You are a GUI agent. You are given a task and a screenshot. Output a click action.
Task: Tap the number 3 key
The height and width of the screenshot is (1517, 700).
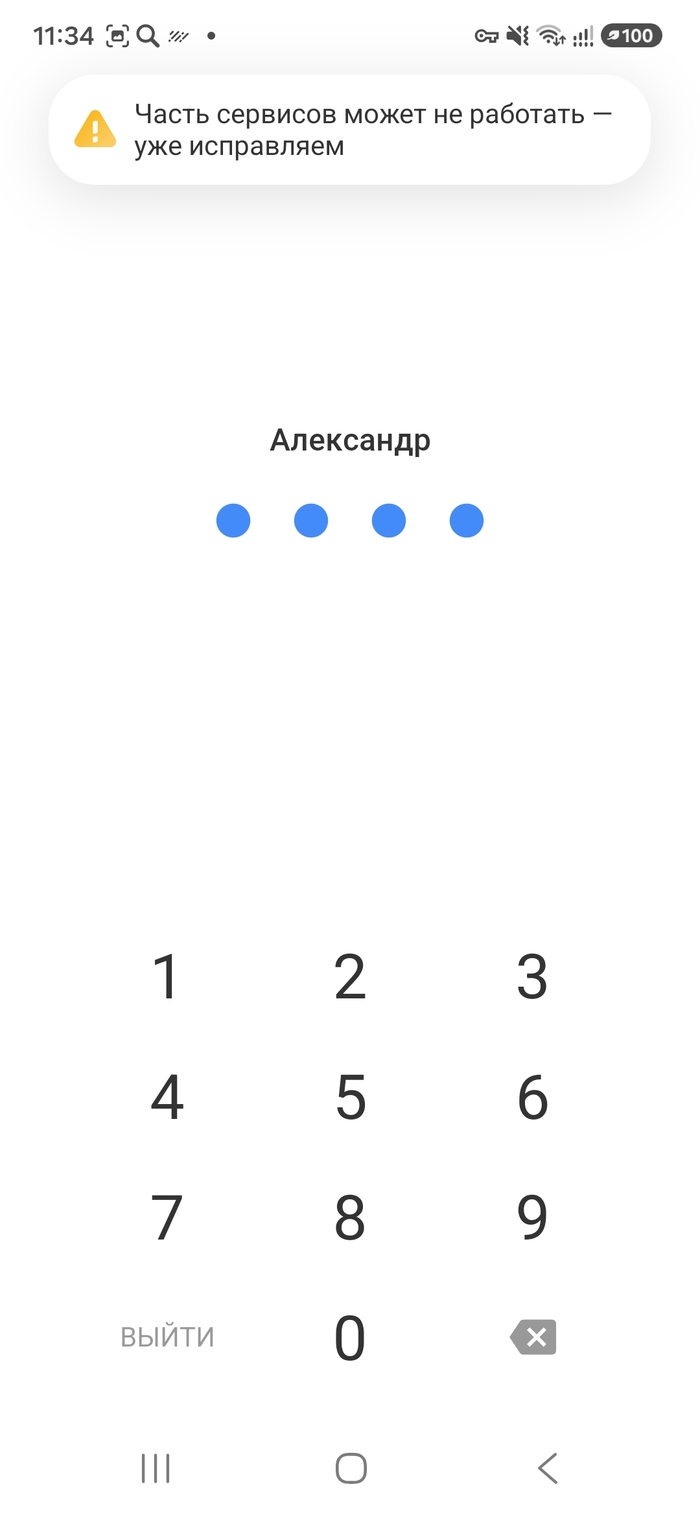pos(532,977)
